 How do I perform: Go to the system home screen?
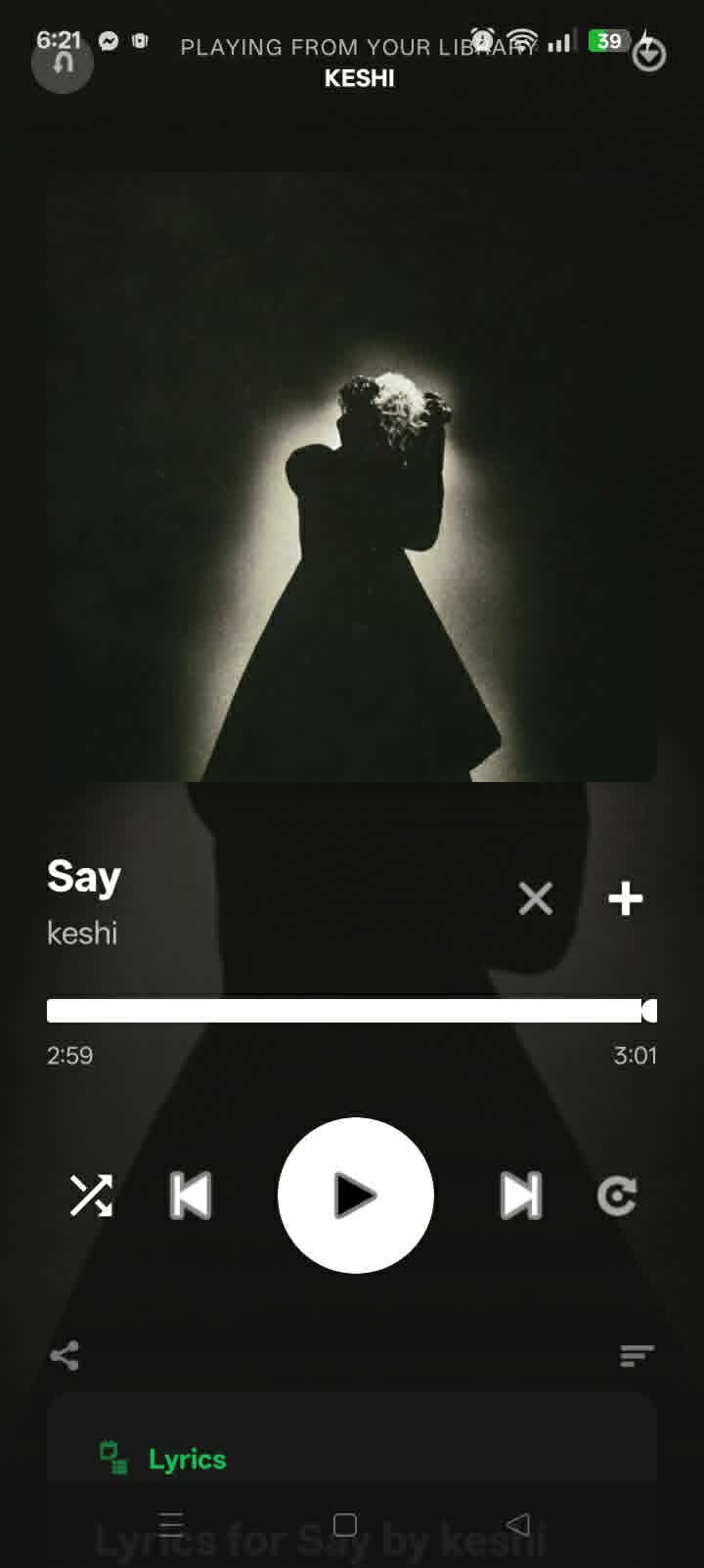tap(345, 1525)
